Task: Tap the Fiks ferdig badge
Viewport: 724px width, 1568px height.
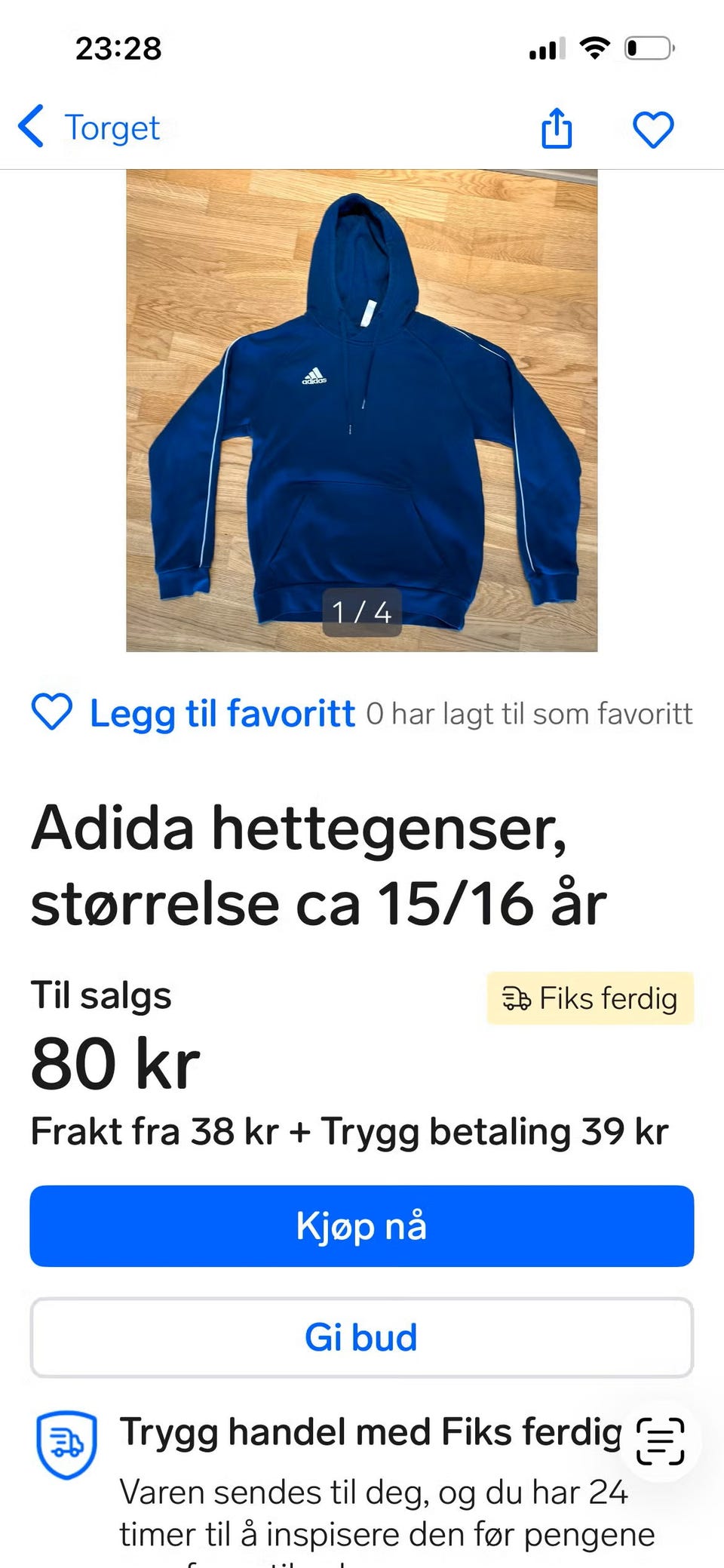Action: [590, 998]
